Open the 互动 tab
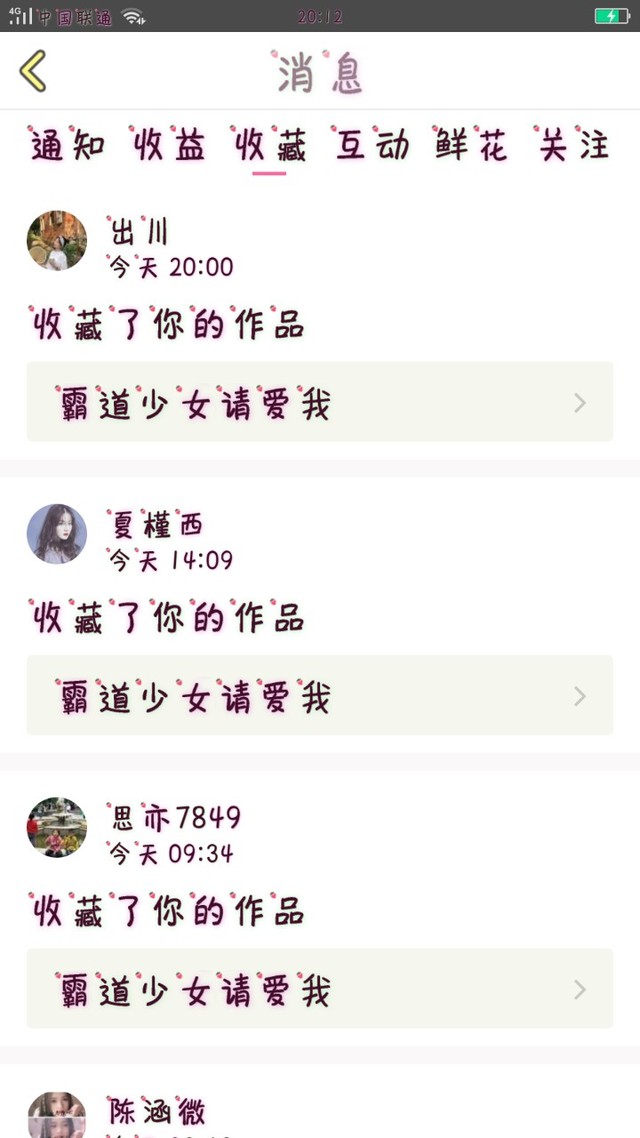The width and height of the screenshot is (640, 1138). (372, 146)
